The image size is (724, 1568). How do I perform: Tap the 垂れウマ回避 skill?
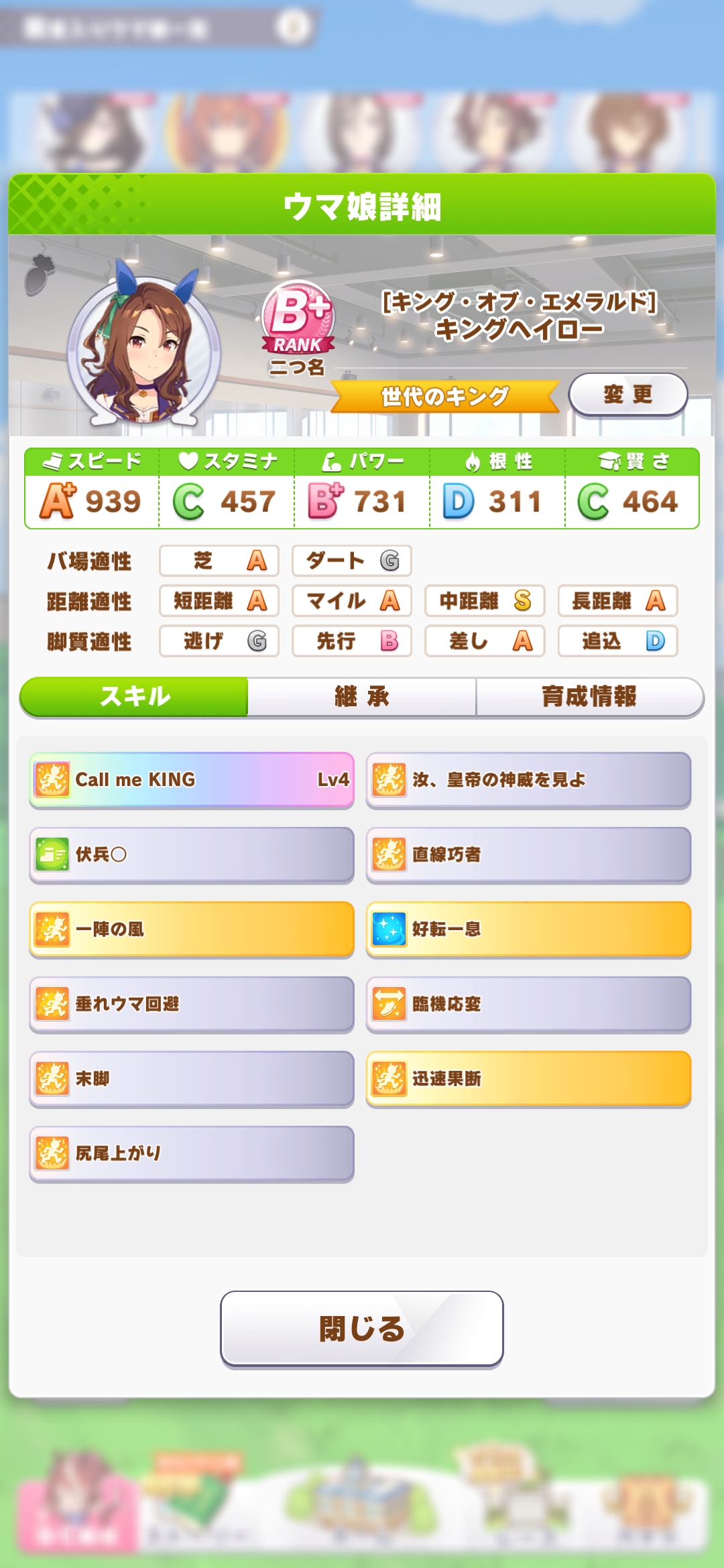tap(192, 1004)
